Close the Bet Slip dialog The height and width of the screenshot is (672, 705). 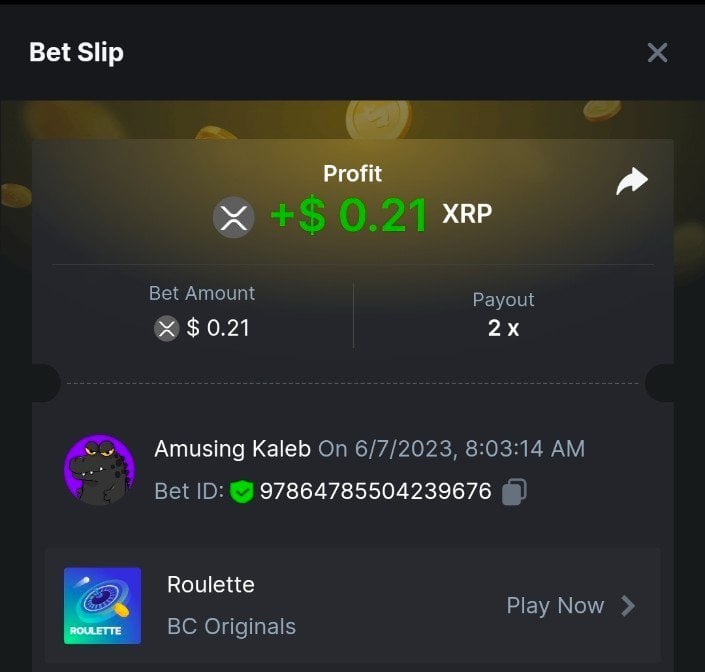[657, 53]
